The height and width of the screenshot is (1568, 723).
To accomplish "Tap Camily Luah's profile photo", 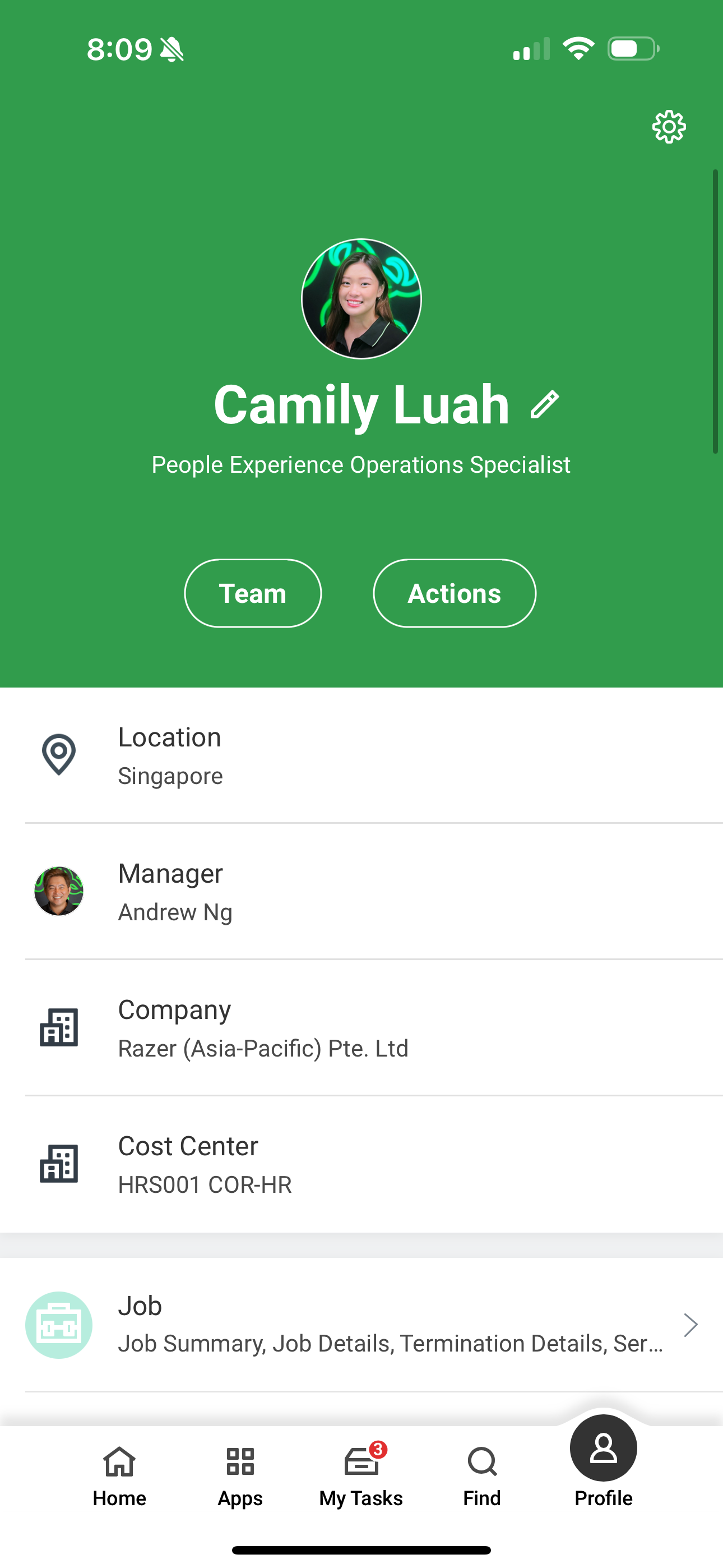I will (x=361, y=298).
